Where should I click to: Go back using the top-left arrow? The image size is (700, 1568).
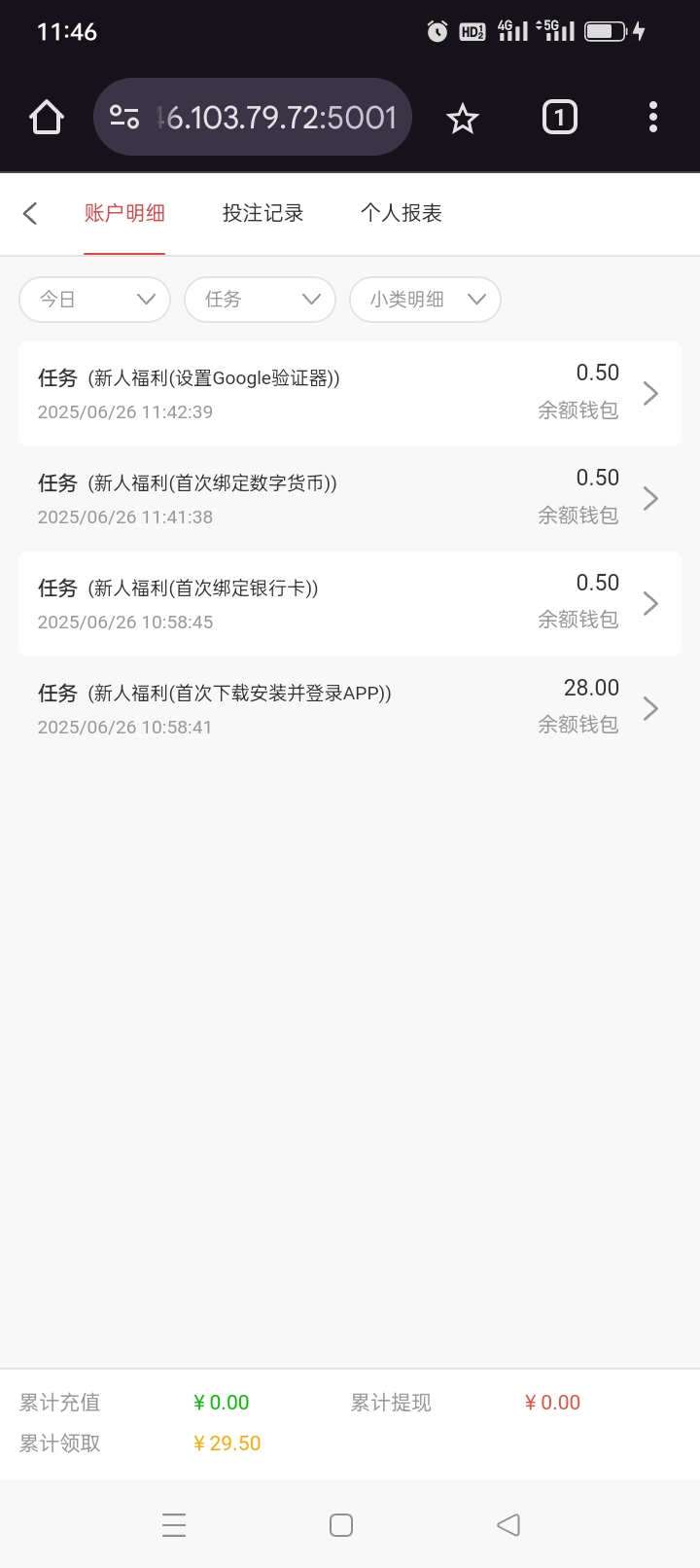[x=30, y=213]
